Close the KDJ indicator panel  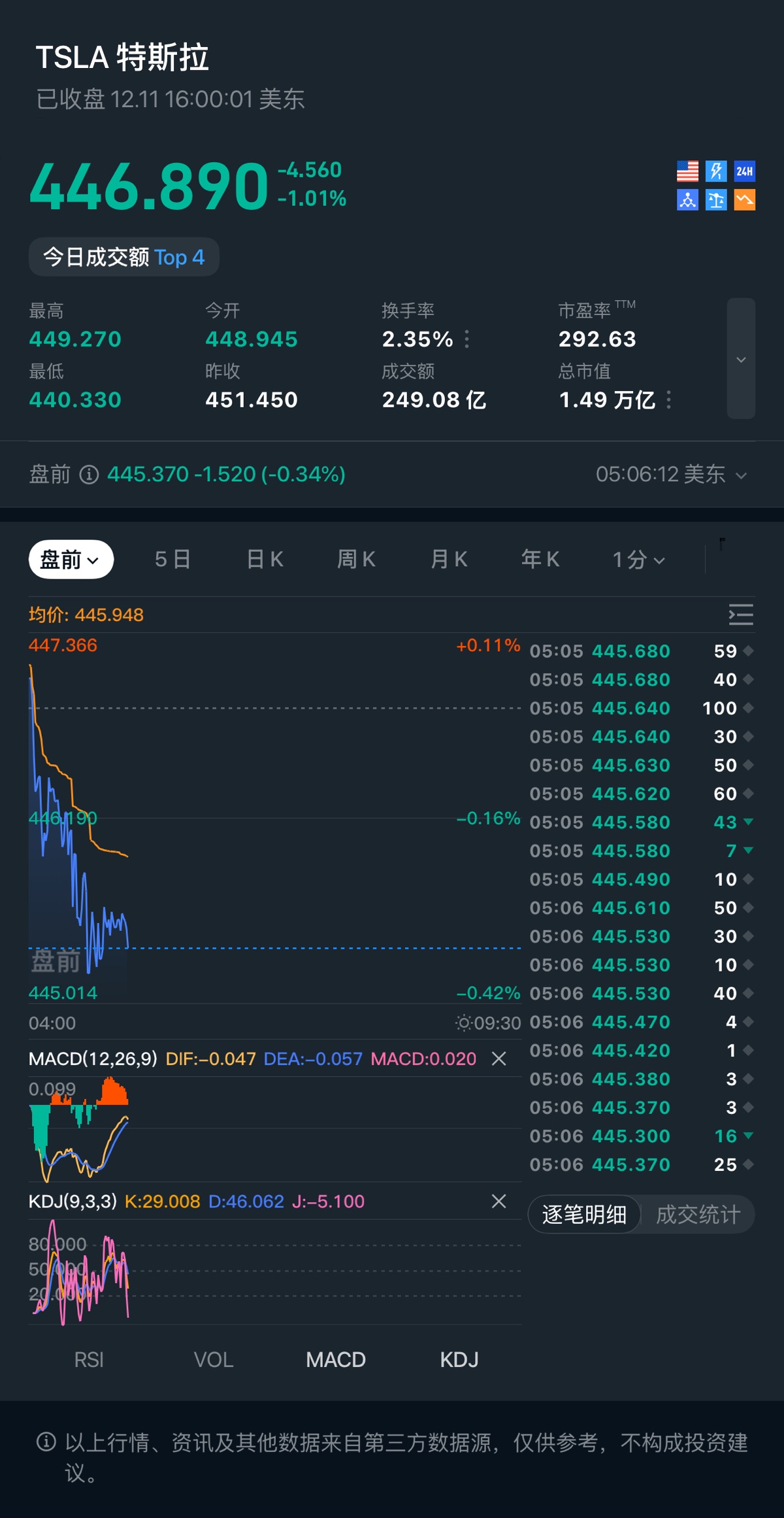pos(498,1201)
